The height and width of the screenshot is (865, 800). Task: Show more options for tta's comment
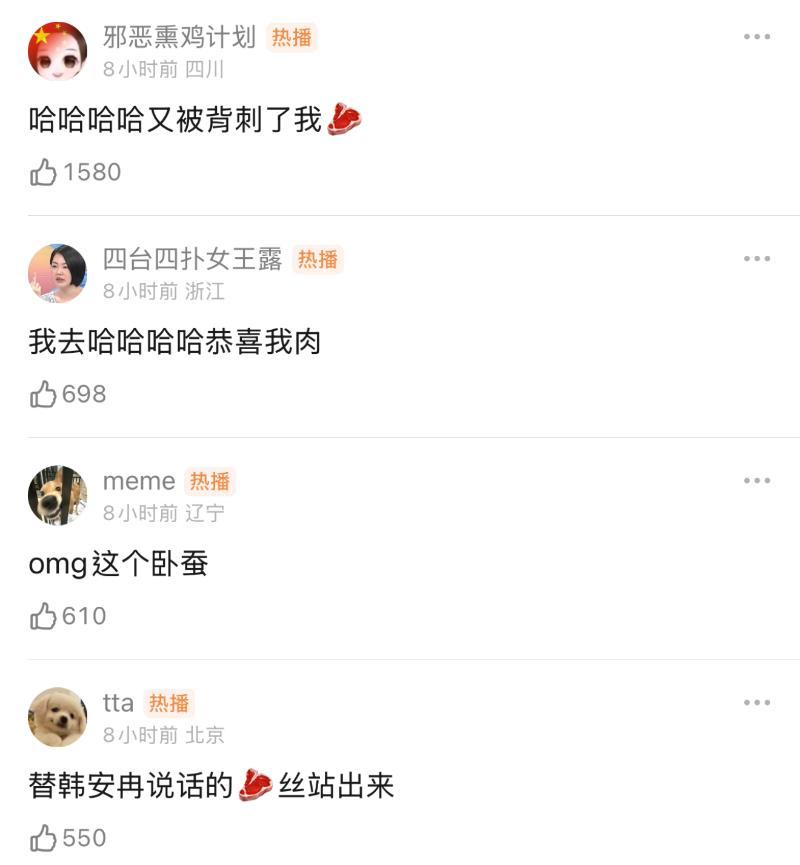[x=756, y=703]
